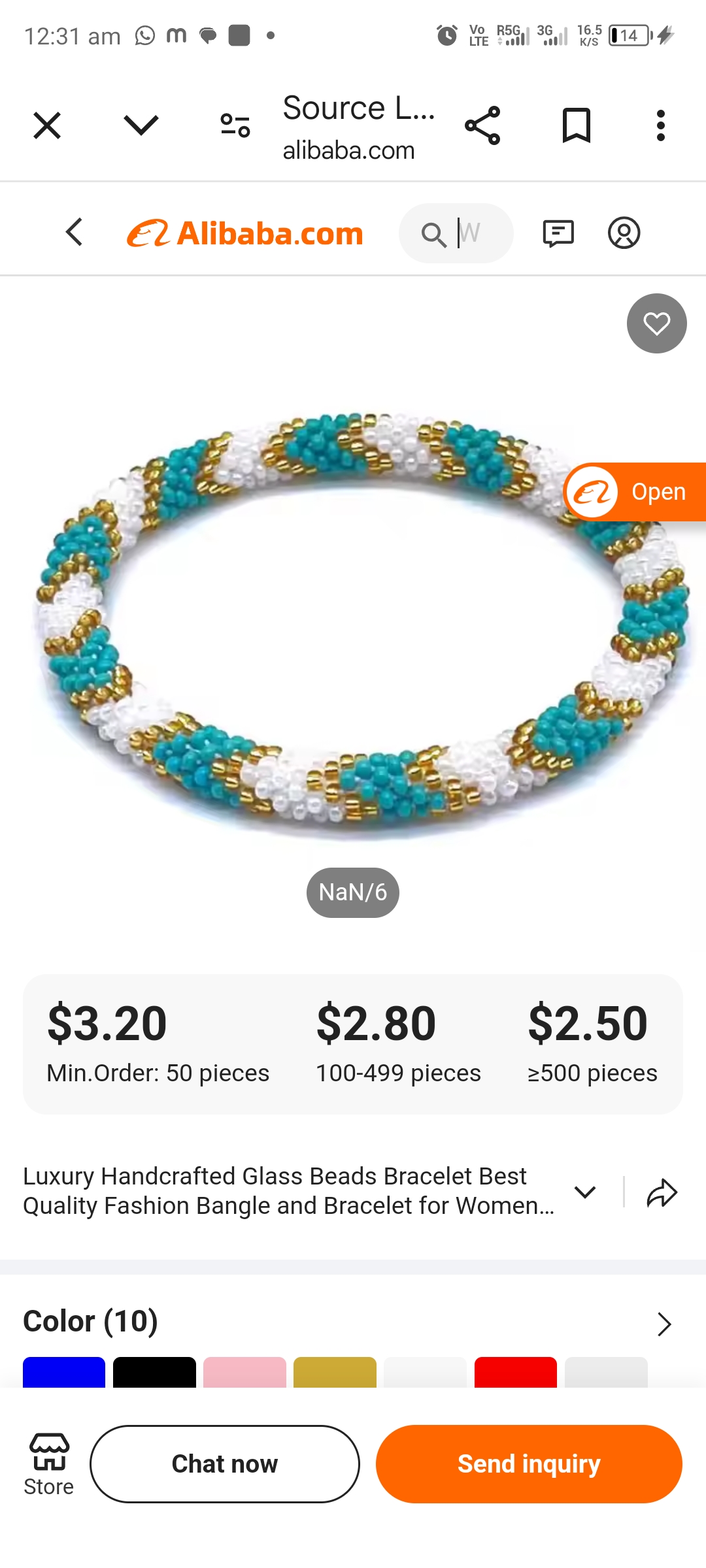Bookmark this Alibaba page
The height and width of the screenshot is (1568, 706).
[x=576, y=125]
